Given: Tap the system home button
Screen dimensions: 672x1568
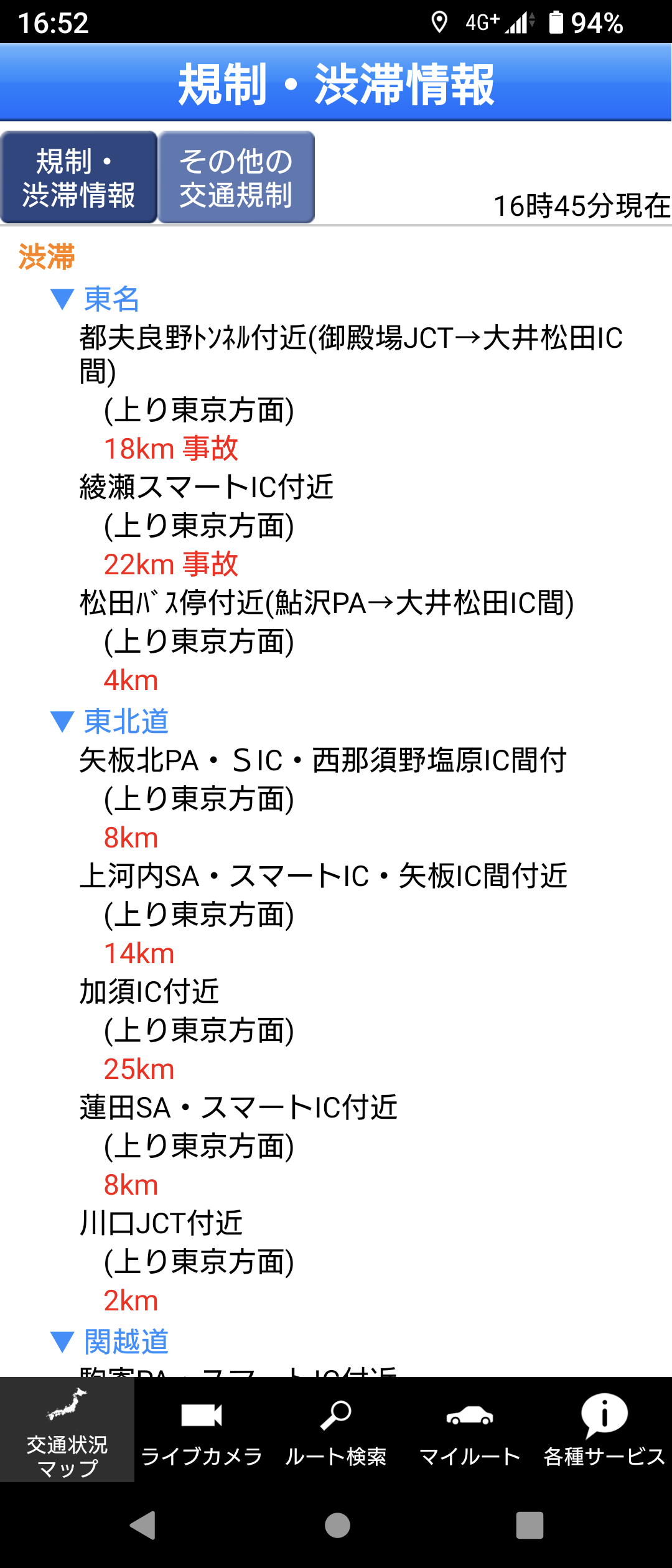Looking at the screenshot, I should click(x=337, y=1525).
